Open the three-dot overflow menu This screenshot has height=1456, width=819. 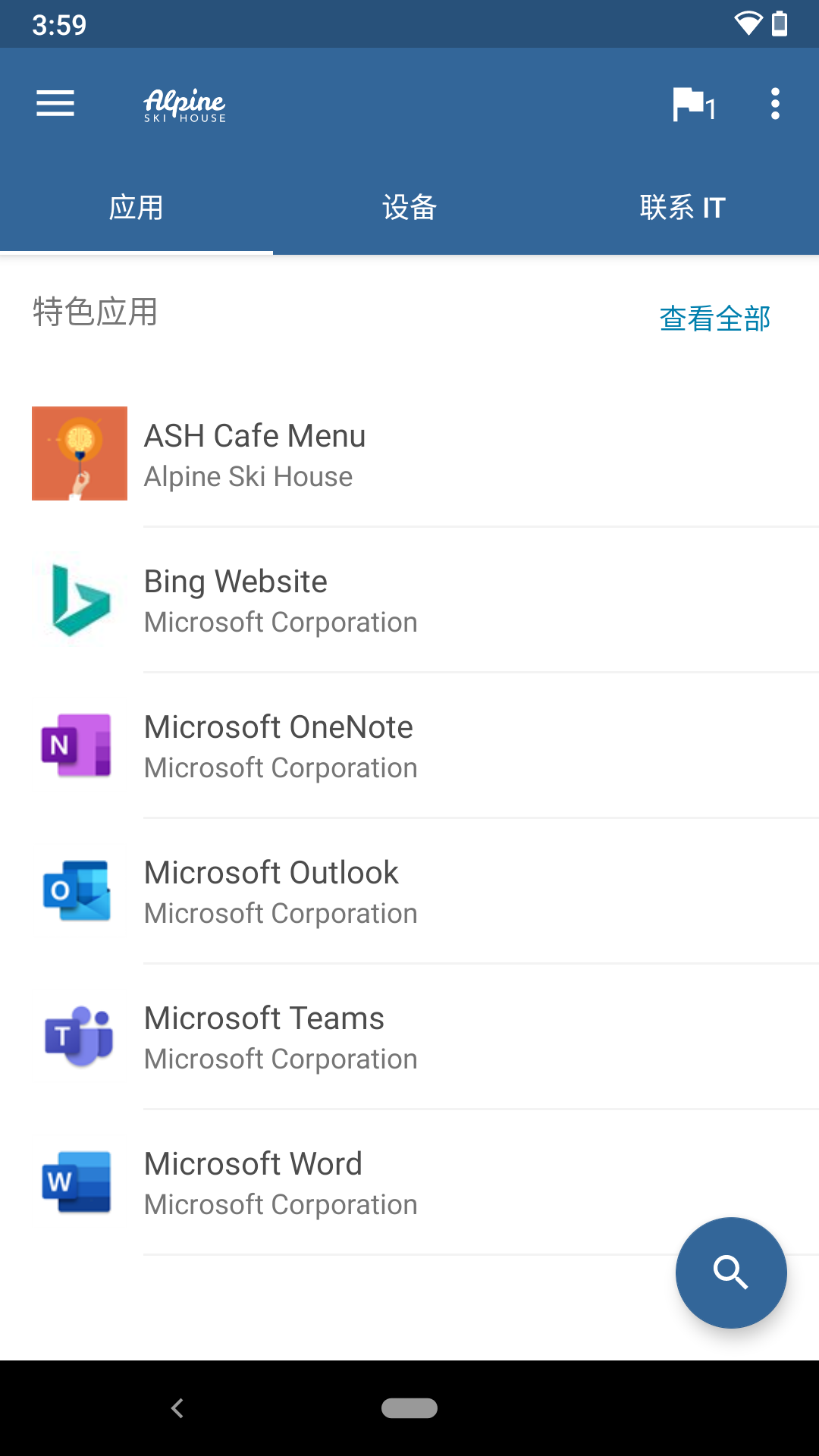click(x=775, y=104)
